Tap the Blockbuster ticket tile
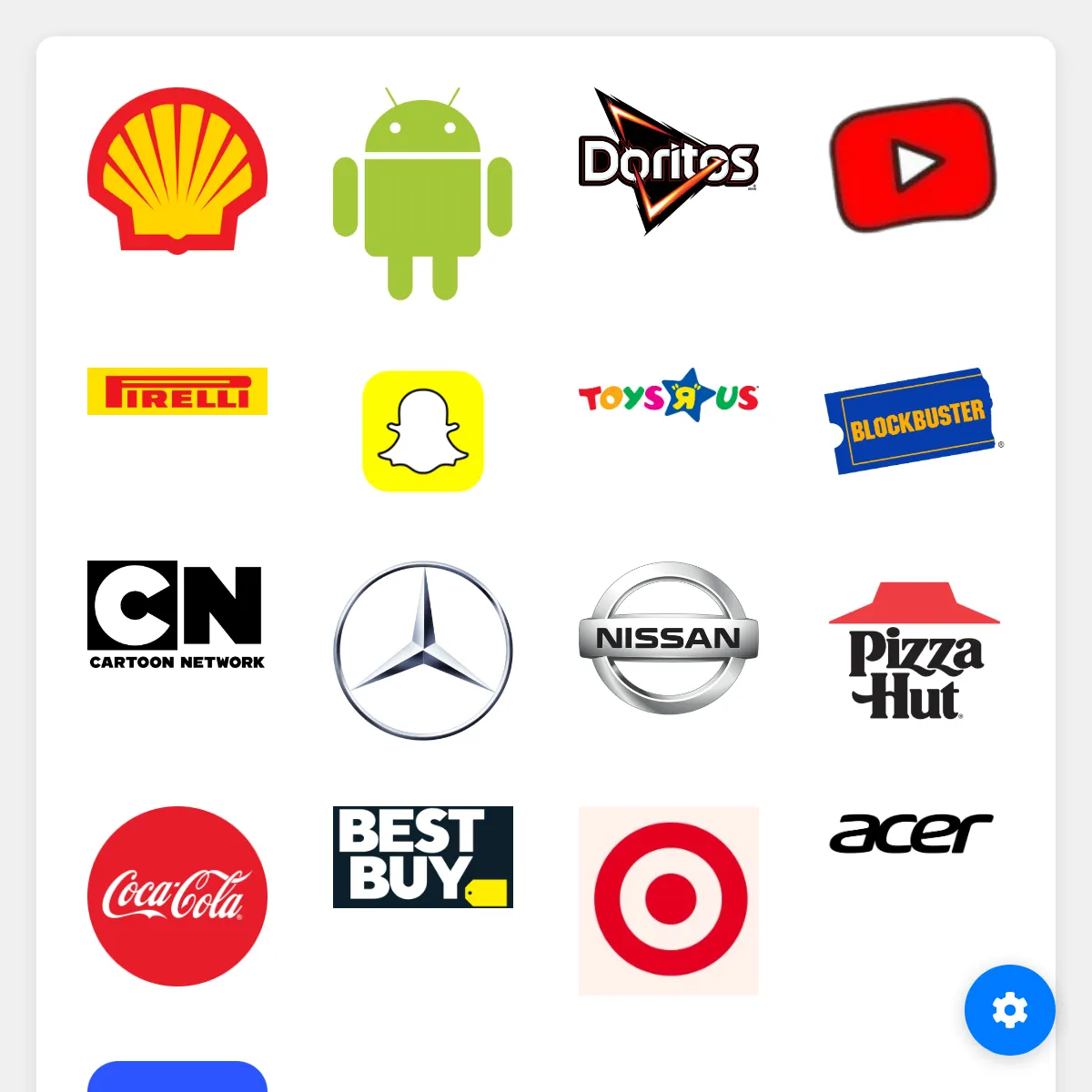The height and width of the screenshot is (1092, 1092). [x=914, y=420]
